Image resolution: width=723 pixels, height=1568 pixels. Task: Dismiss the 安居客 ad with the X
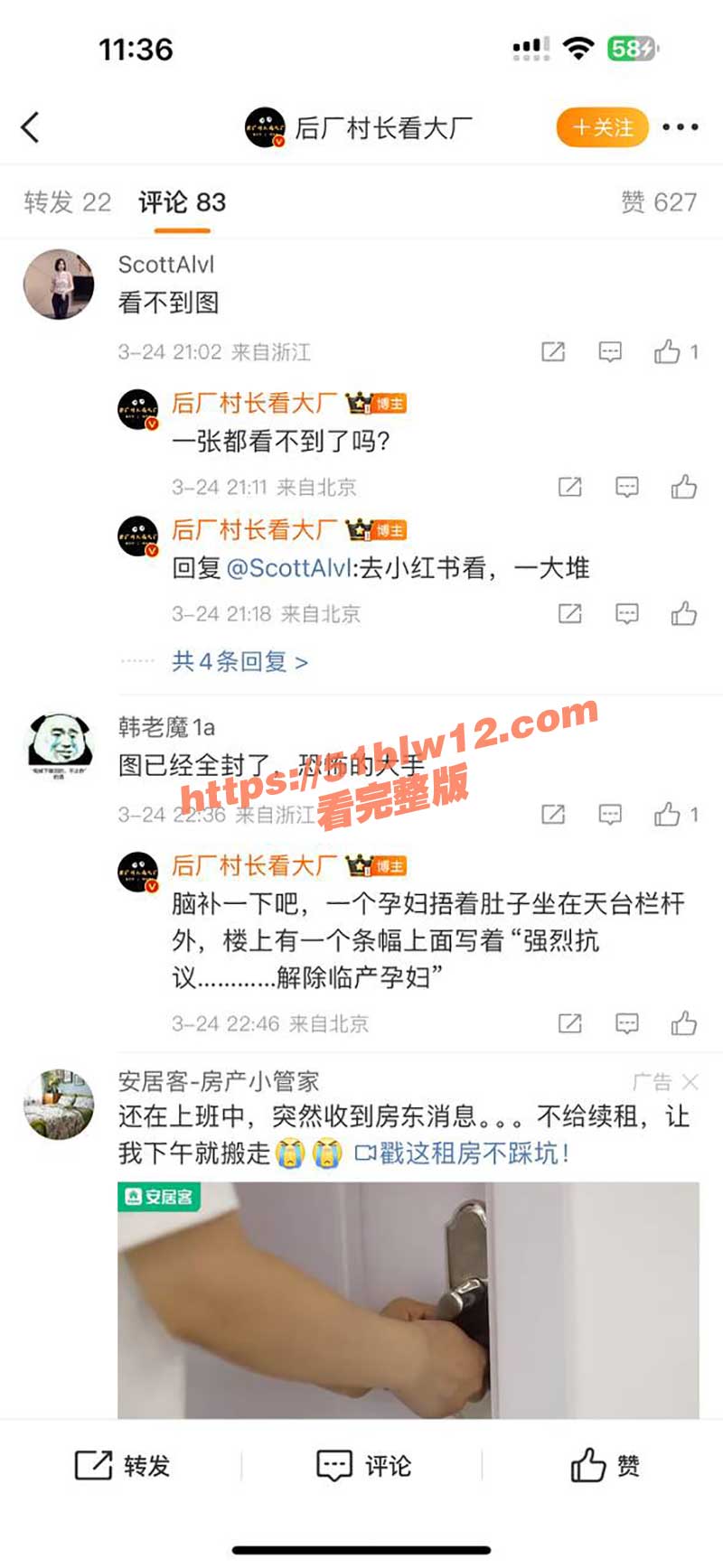tap(690, 1081)
